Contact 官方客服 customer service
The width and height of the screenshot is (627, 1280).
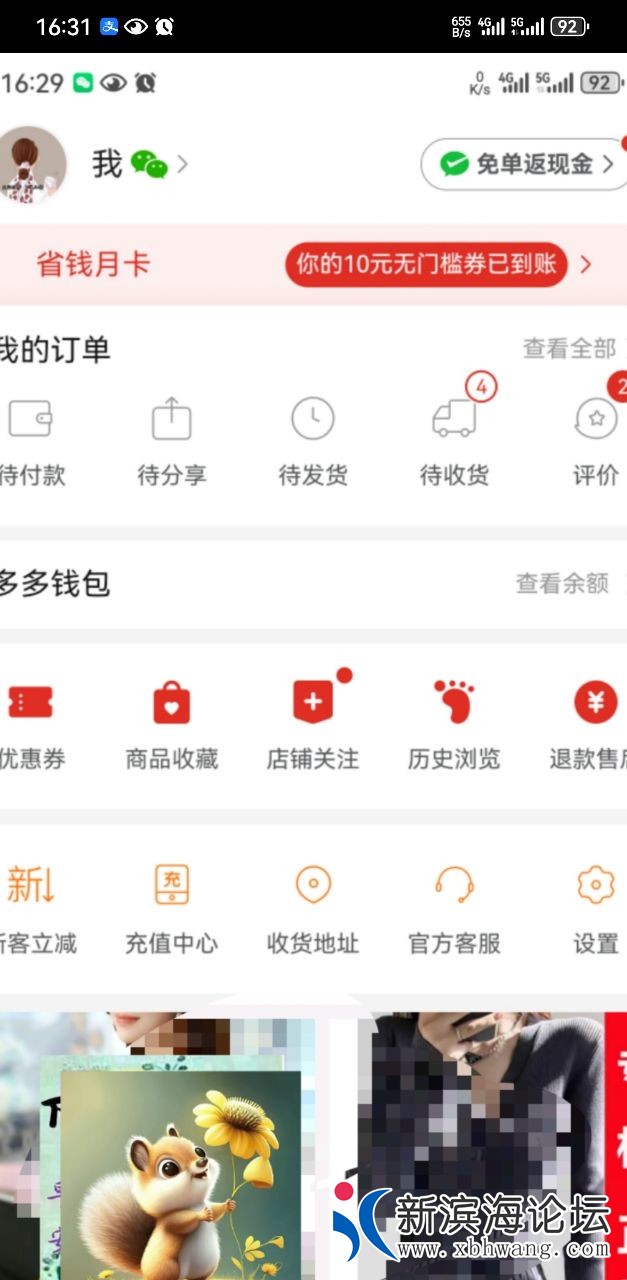454,908
